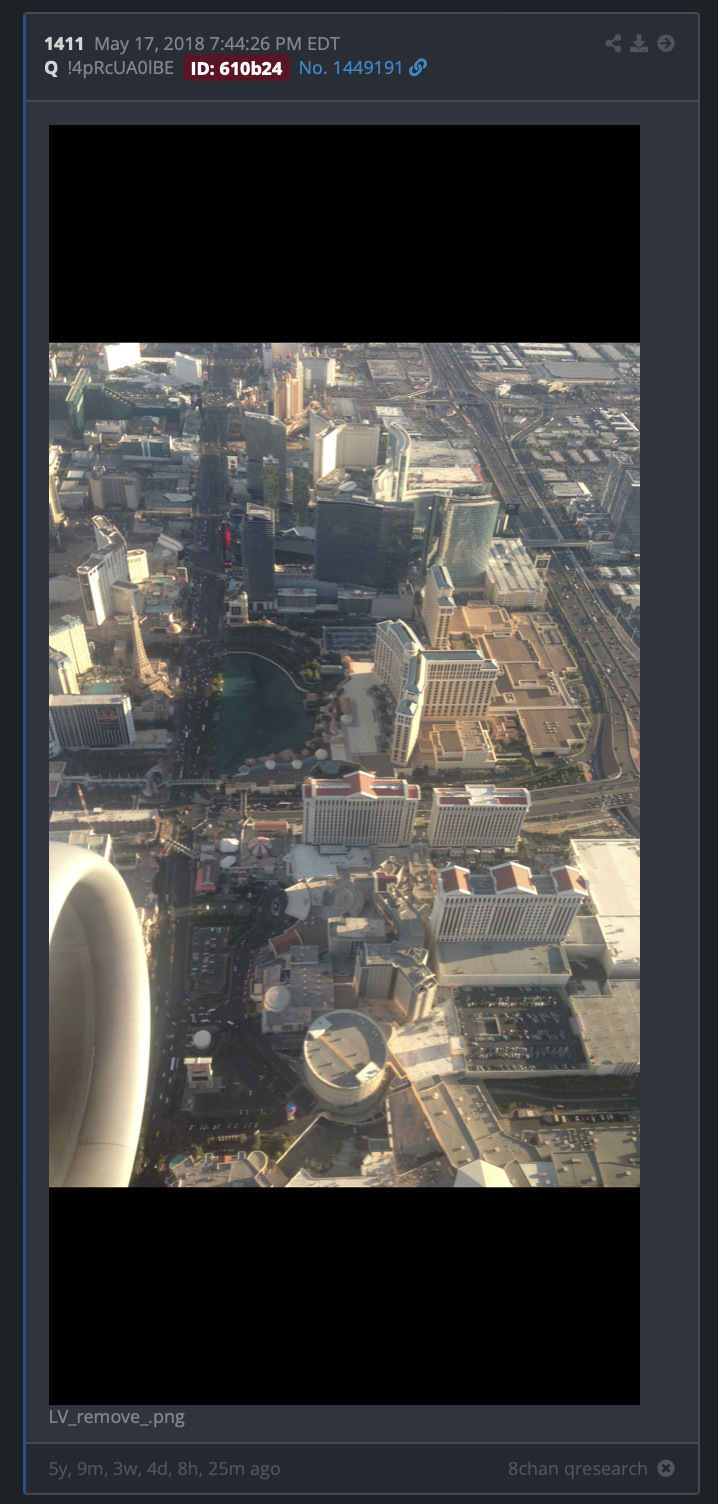Select the ID: 610b24 badge

click(236, 68)
